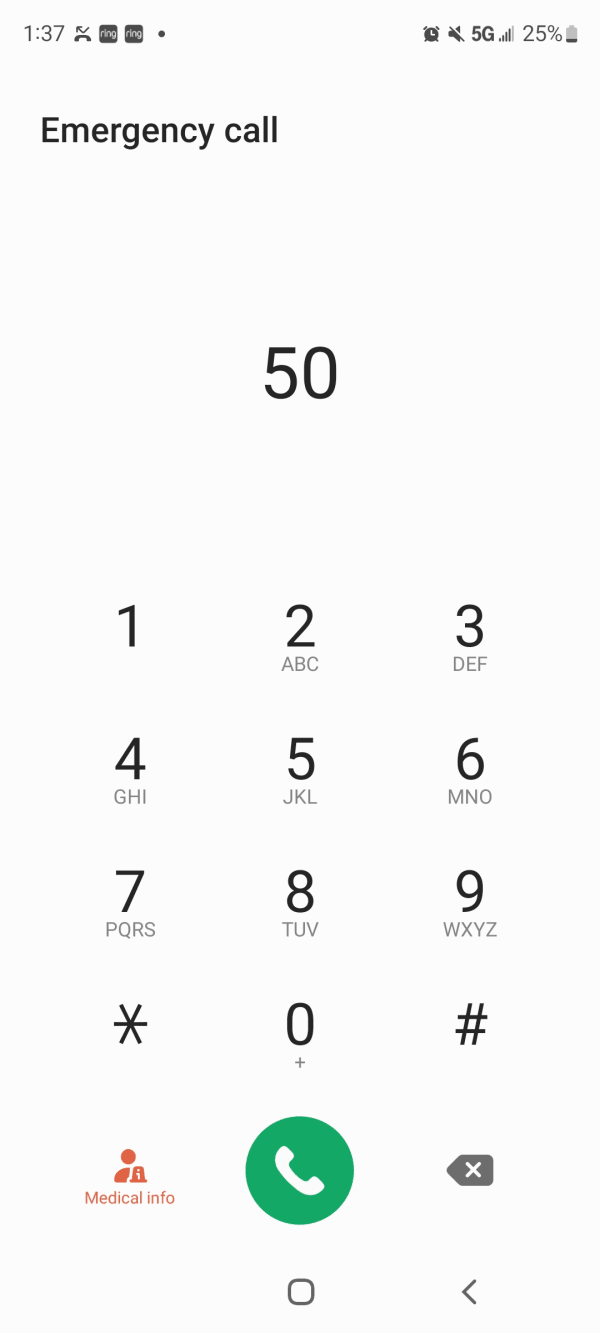Delete the last digit with backspace
The image size is (600, 1333).
tap(470, 1170)
